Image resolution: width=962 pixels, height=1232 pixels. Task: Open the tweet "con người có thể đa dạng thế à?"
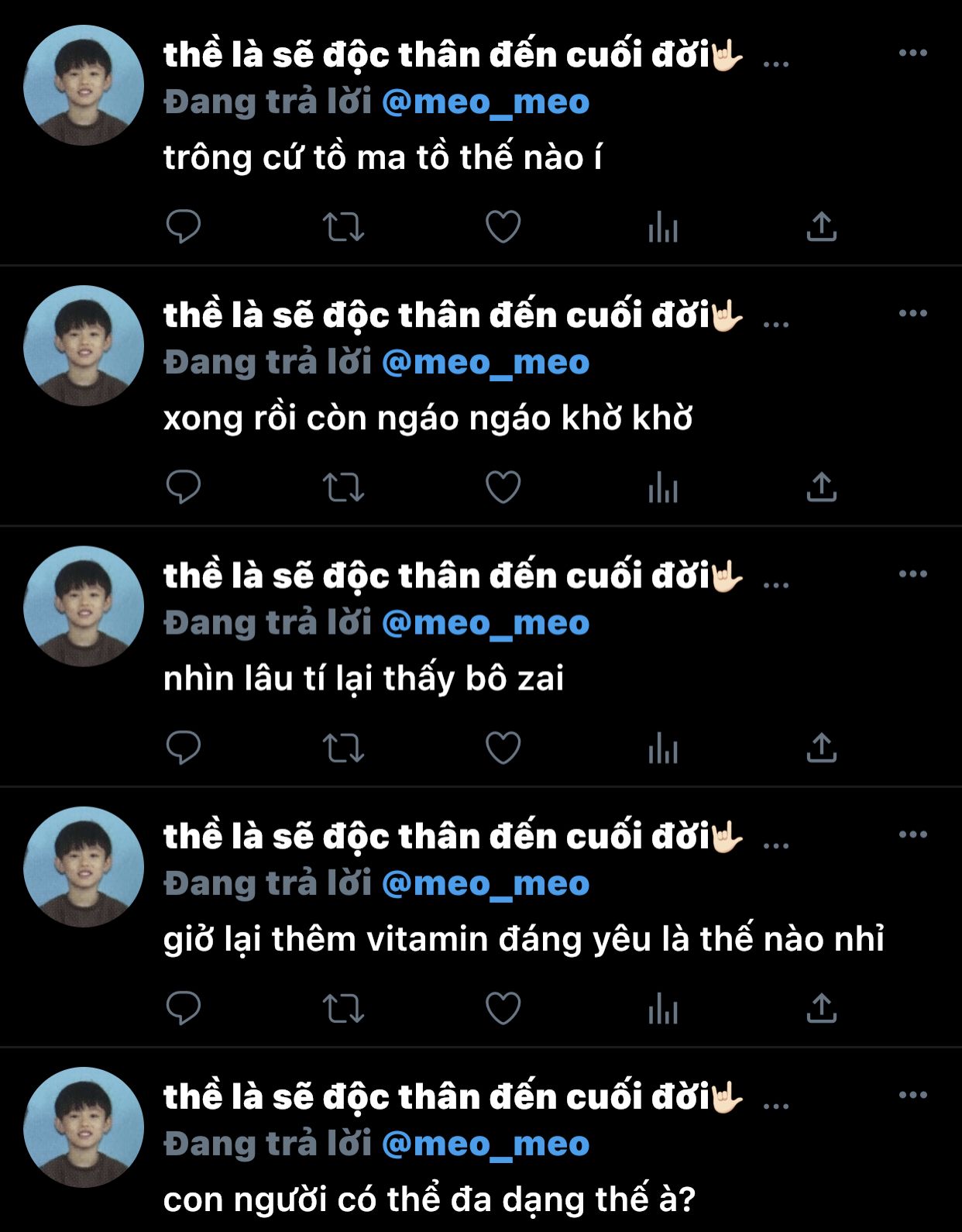coord(429,1199)
